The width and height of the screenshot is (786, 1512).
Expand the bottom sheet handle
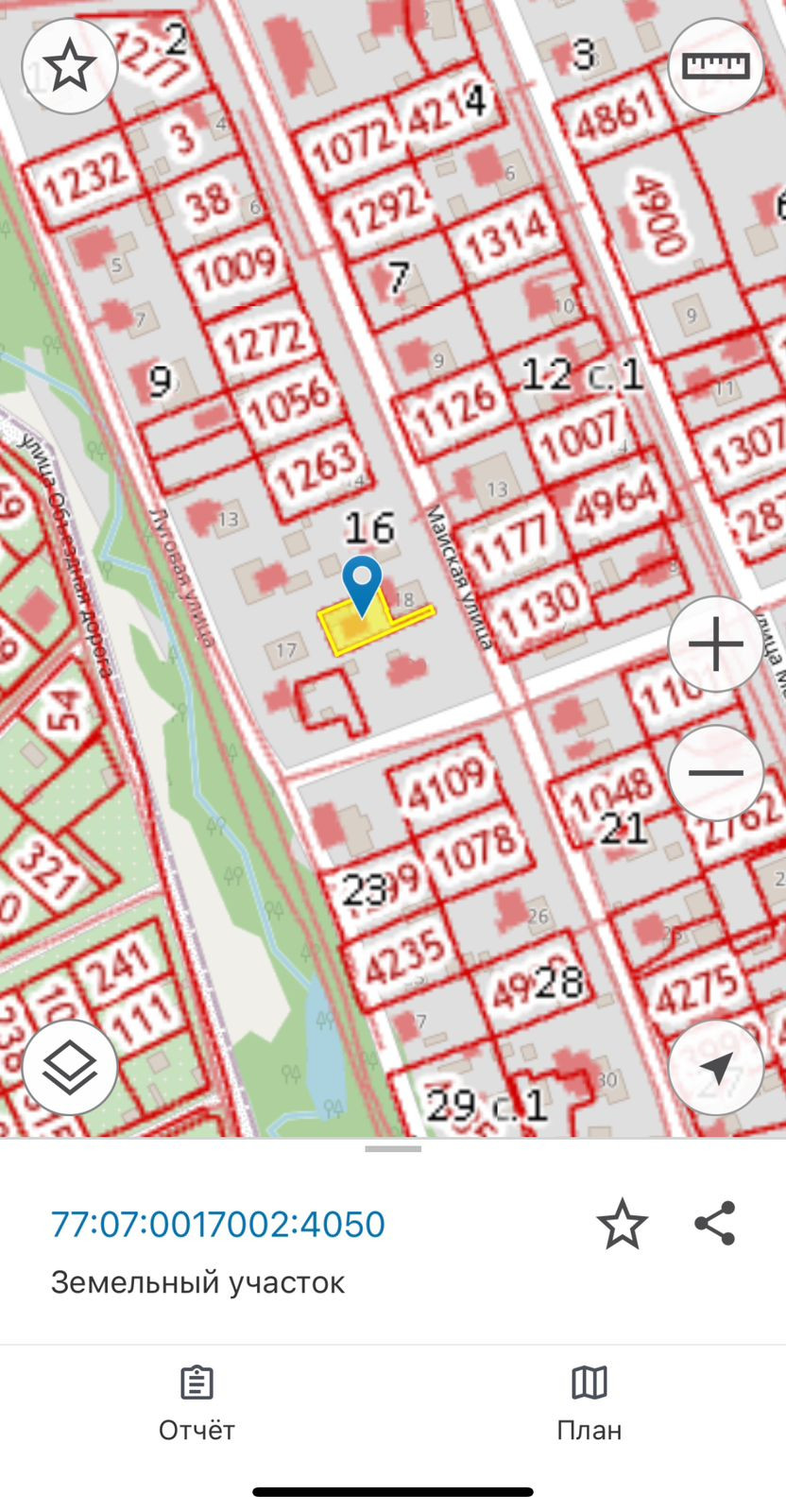[x=393, y=1149]
